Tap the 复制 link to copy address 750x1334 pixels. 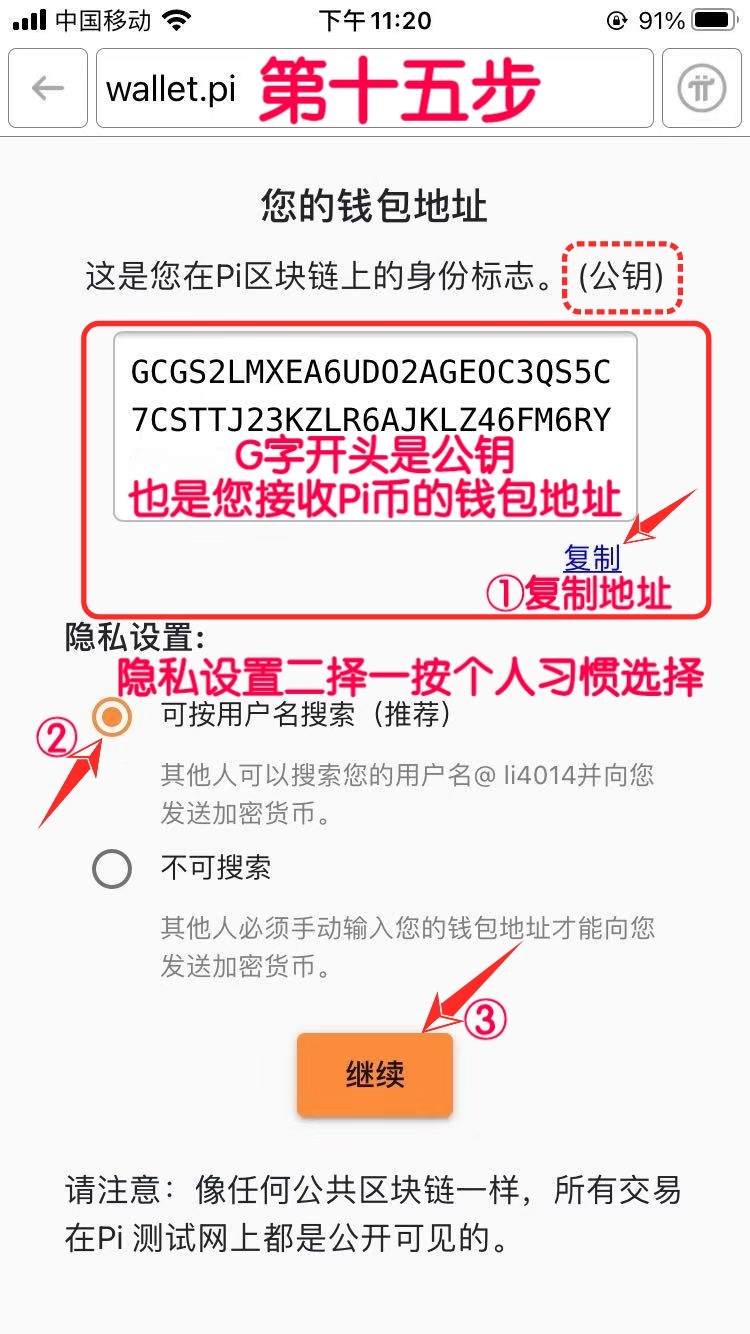coord(592,558)
